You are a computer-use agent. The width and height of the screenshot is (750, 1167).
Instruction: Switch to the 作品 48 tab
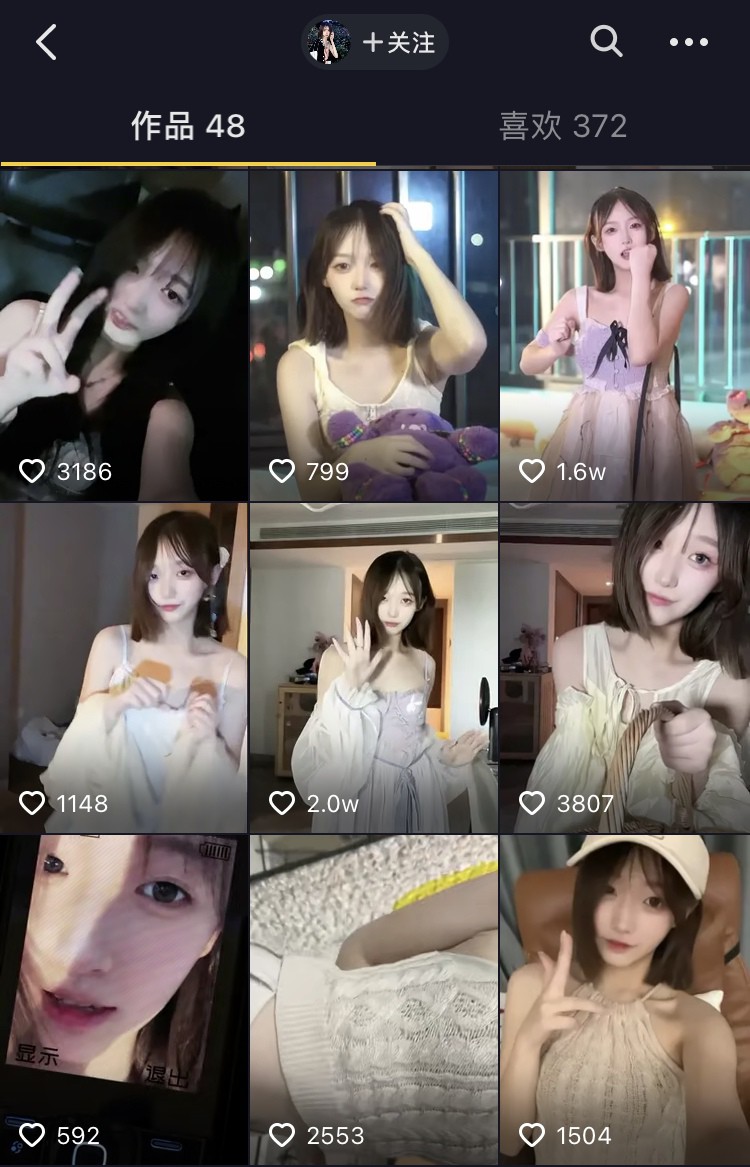pyautogui.click(x=188, y=127)
